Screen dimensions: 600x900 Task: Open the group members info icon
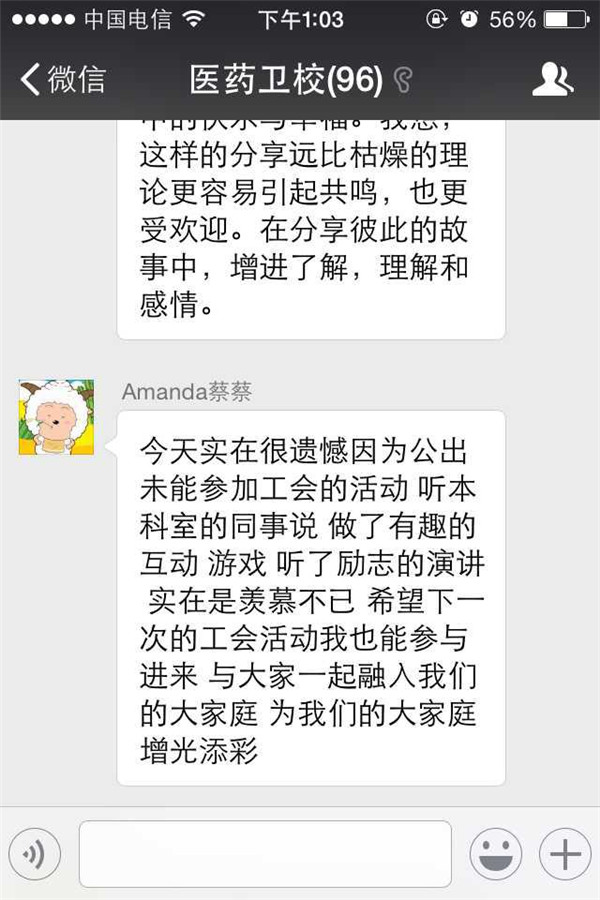[552, 80]
